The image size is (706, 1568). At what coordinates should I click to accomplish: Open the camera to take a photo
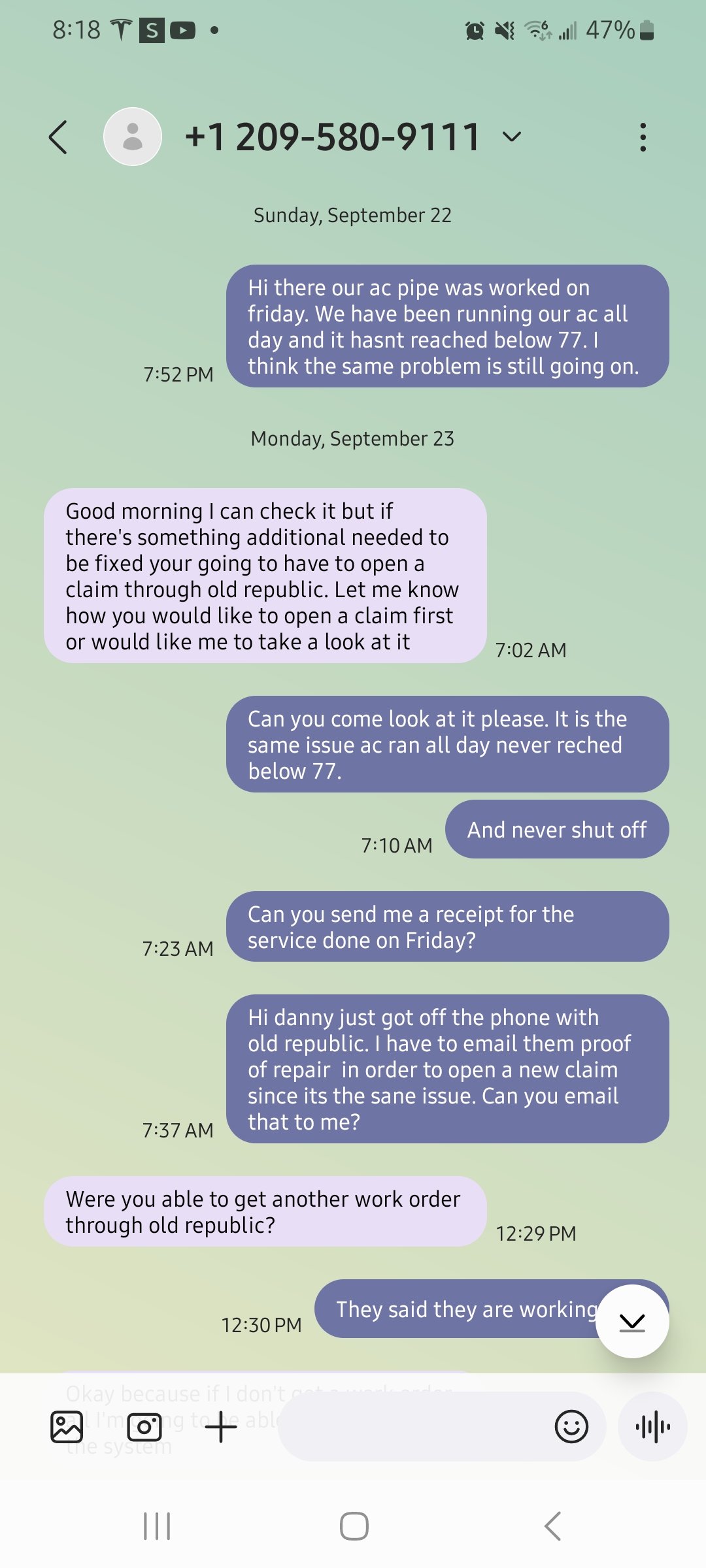144,1427
